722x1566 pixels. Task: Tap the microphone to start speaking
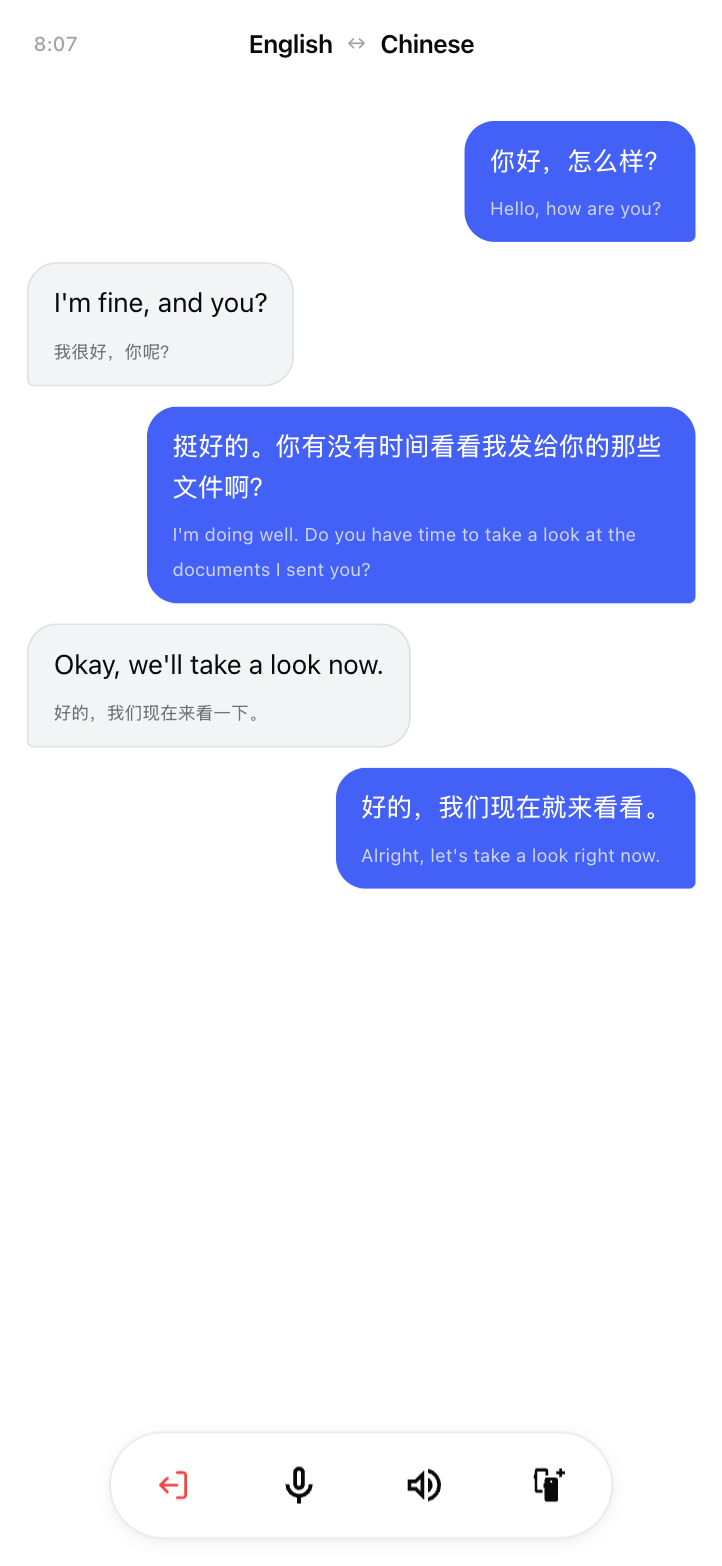(298, 1485)
